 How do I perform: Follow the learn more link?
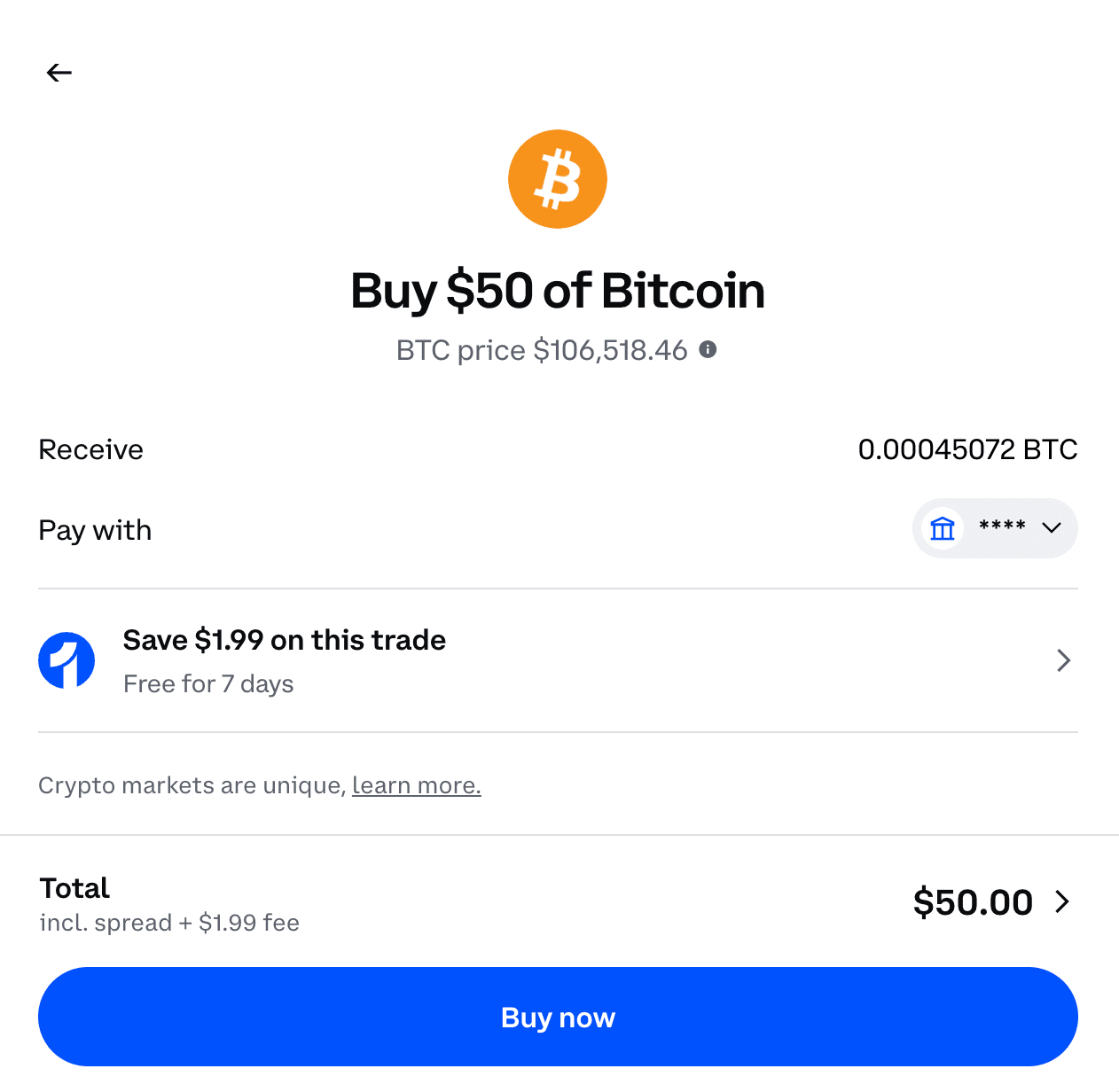tap(416, 785)
